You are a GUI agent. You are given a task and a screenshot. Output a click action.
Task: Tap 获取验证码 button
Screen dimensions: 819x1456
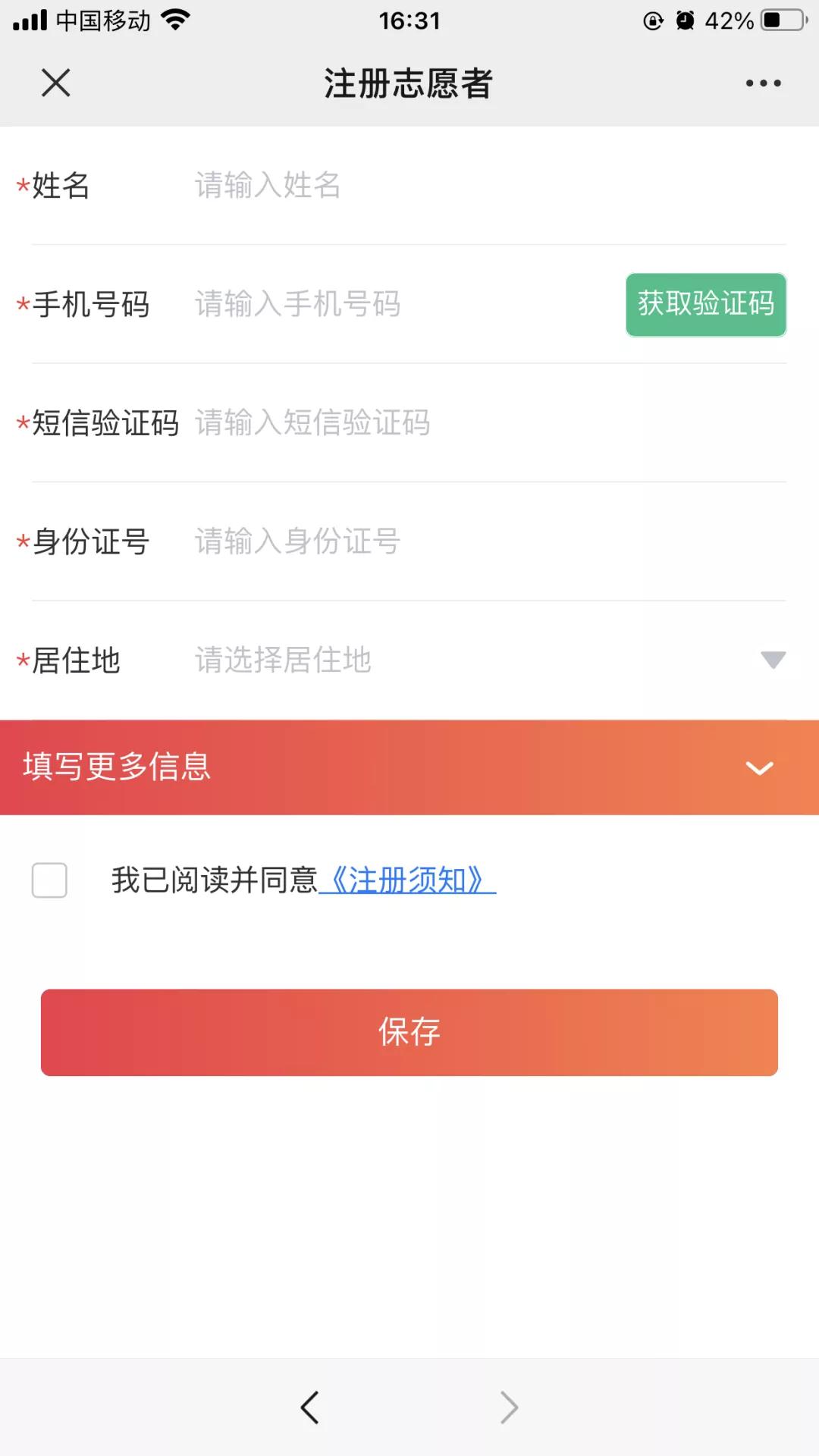point(706,304)
